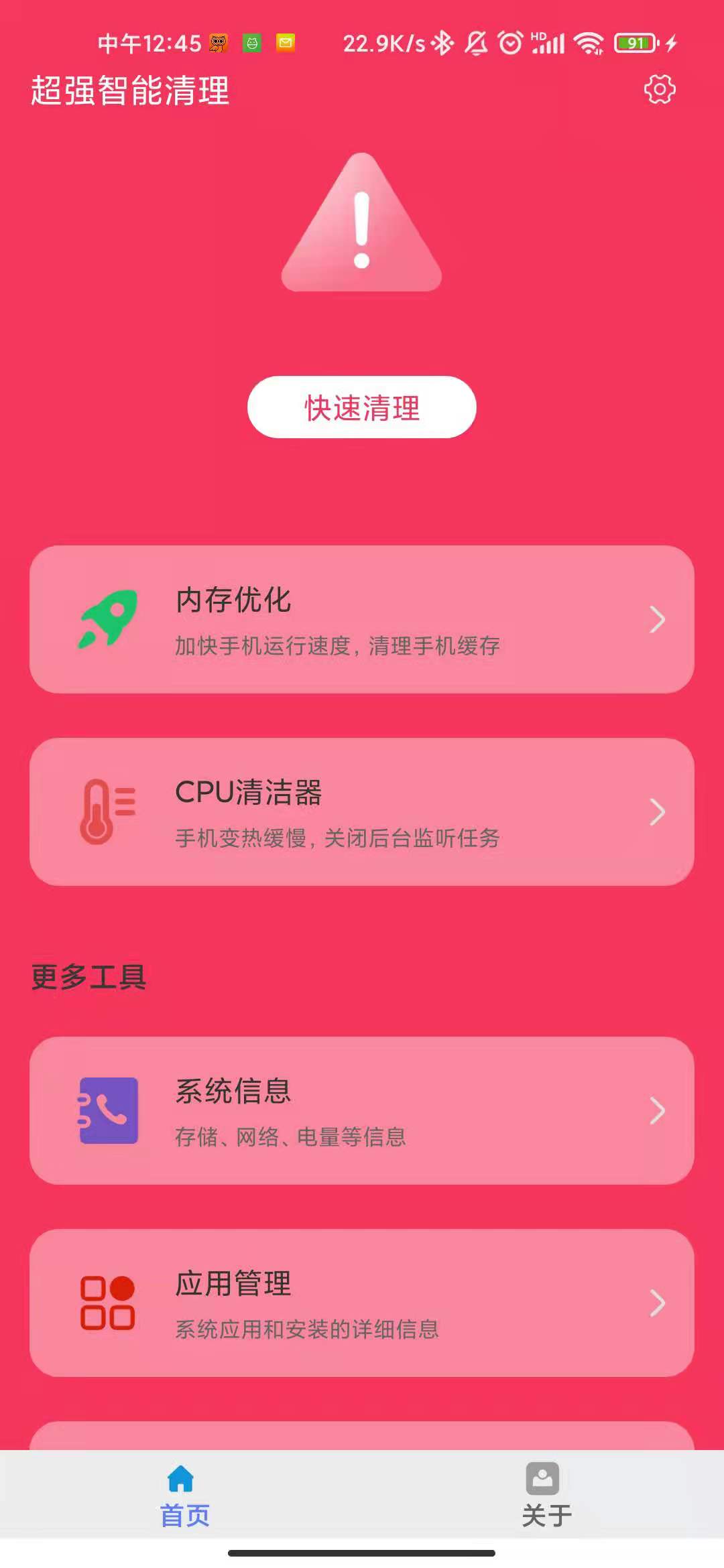Open the settings gear icon
Viewport: 724px width, 1568px height.
coord(660,90)
